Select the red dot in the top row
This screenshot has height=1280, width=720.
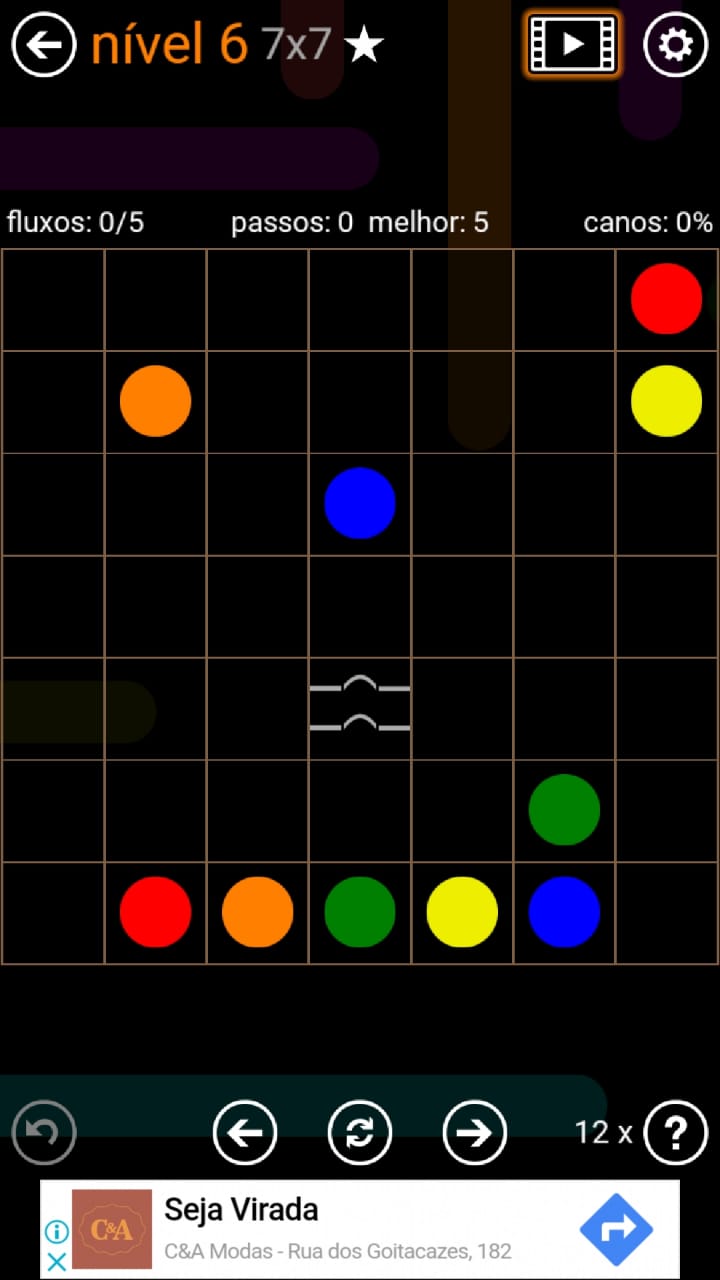666,299
